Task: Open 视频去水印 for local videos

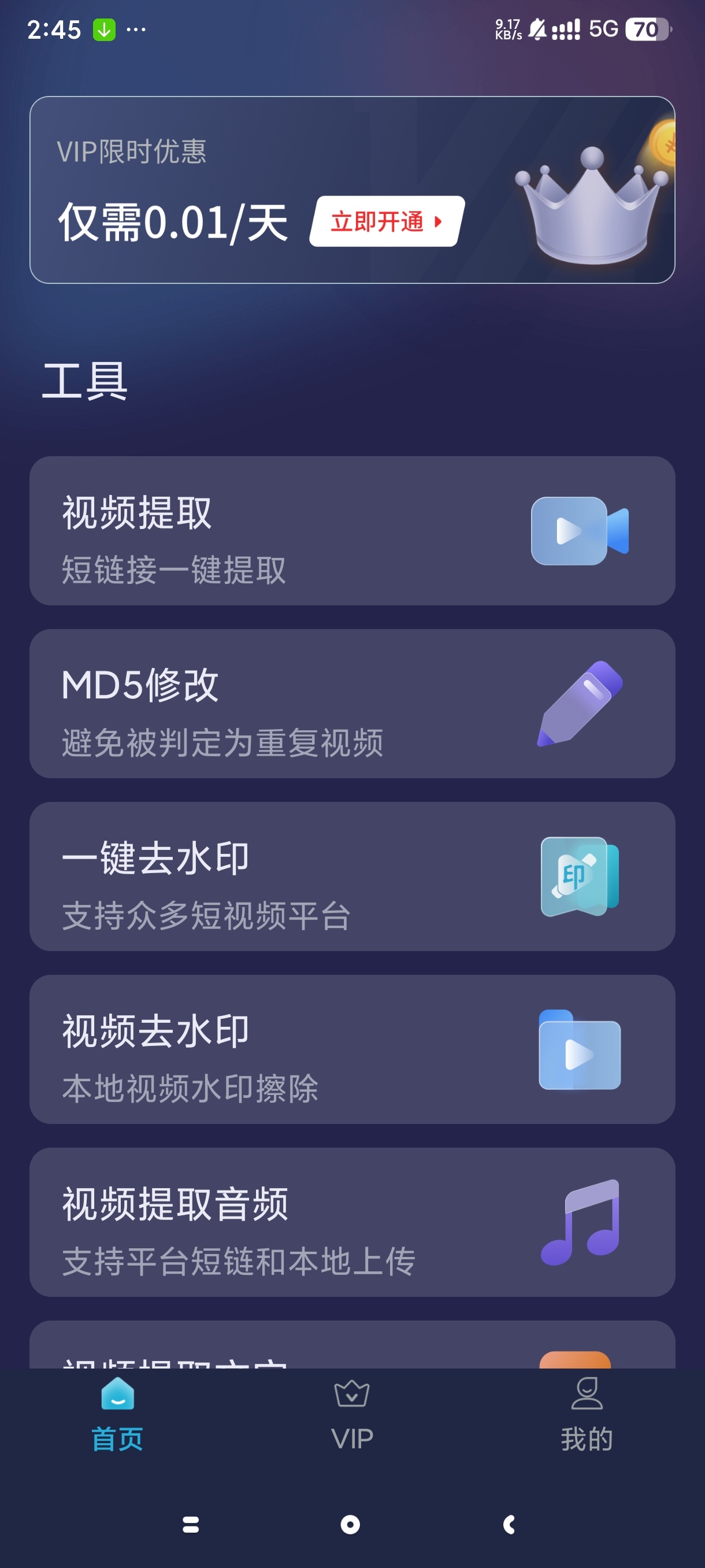Action: click(x=352, y=1049)
